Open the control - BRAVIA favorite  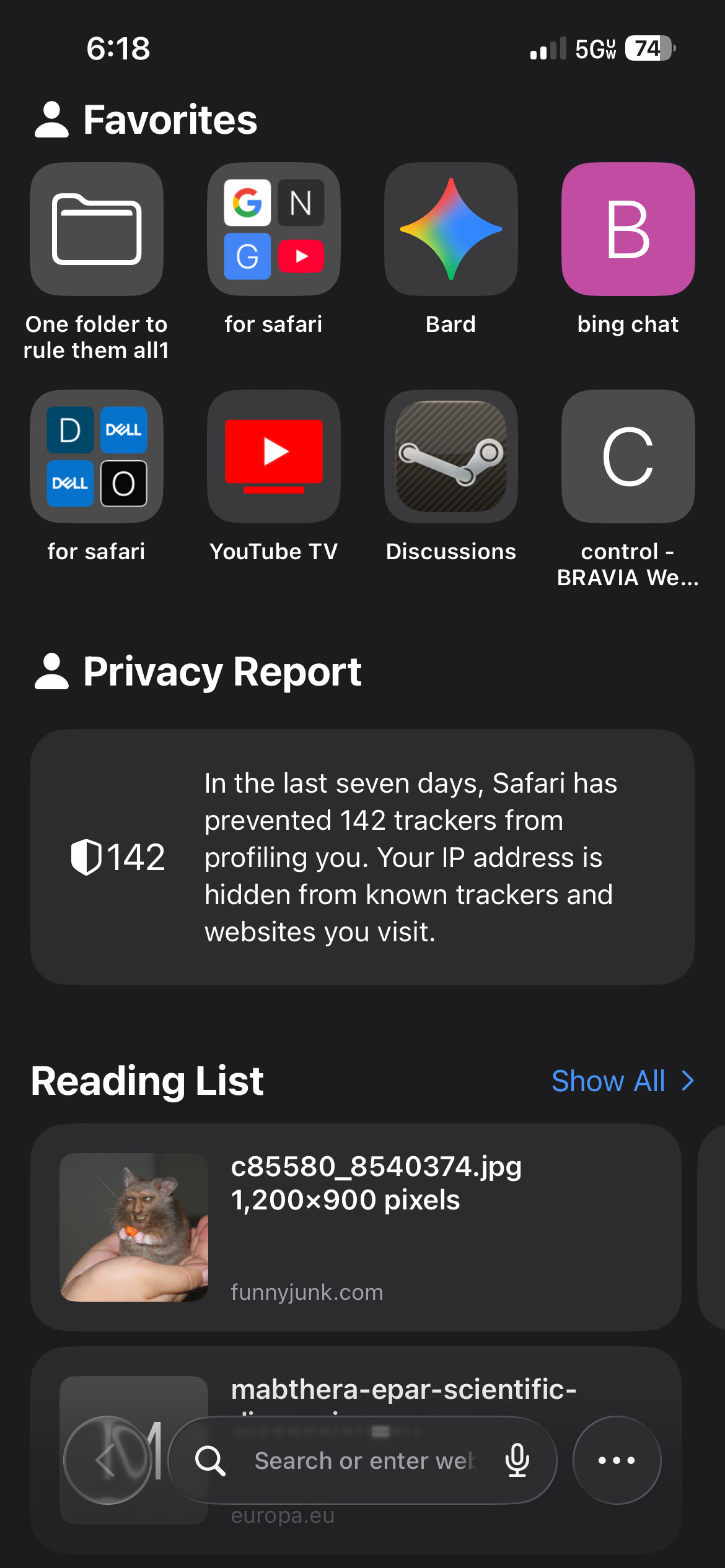pyautogui.click(x=628, y=456)
